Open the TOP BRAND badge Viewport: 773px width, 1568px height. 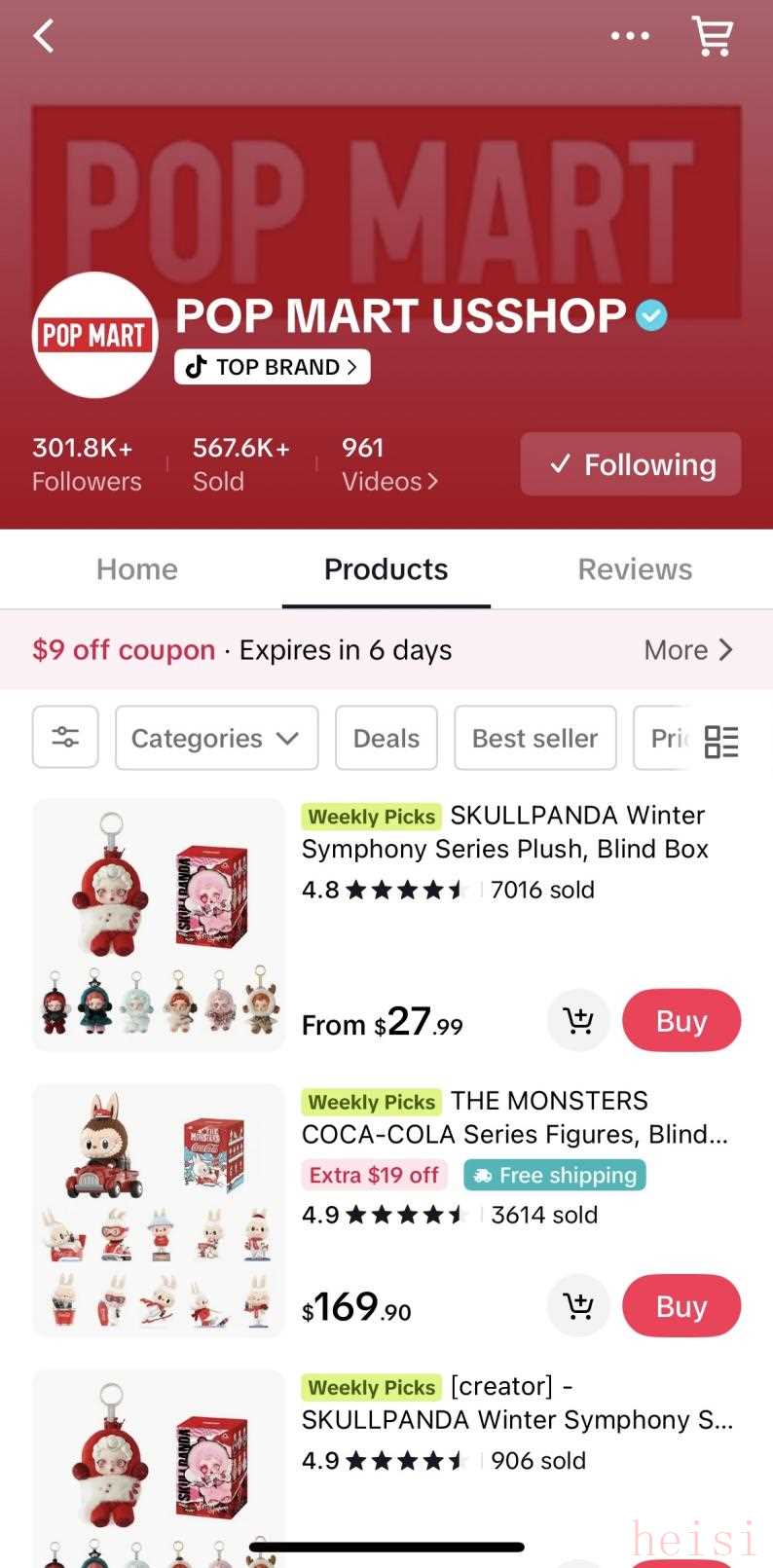click(x=273, y=367)
